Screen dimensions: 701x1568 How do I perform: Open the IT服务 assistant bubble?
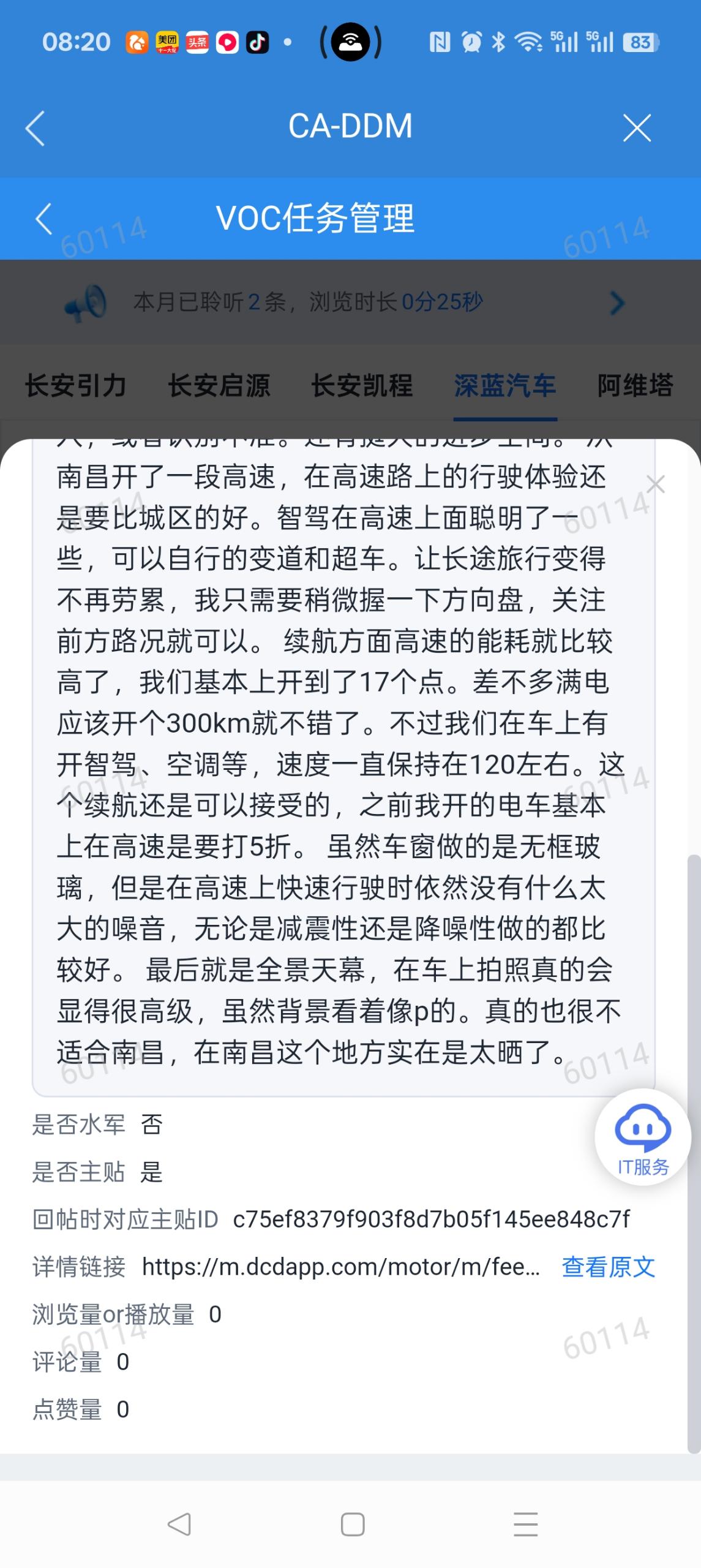pyautogui.click(x=643, y=1137)
